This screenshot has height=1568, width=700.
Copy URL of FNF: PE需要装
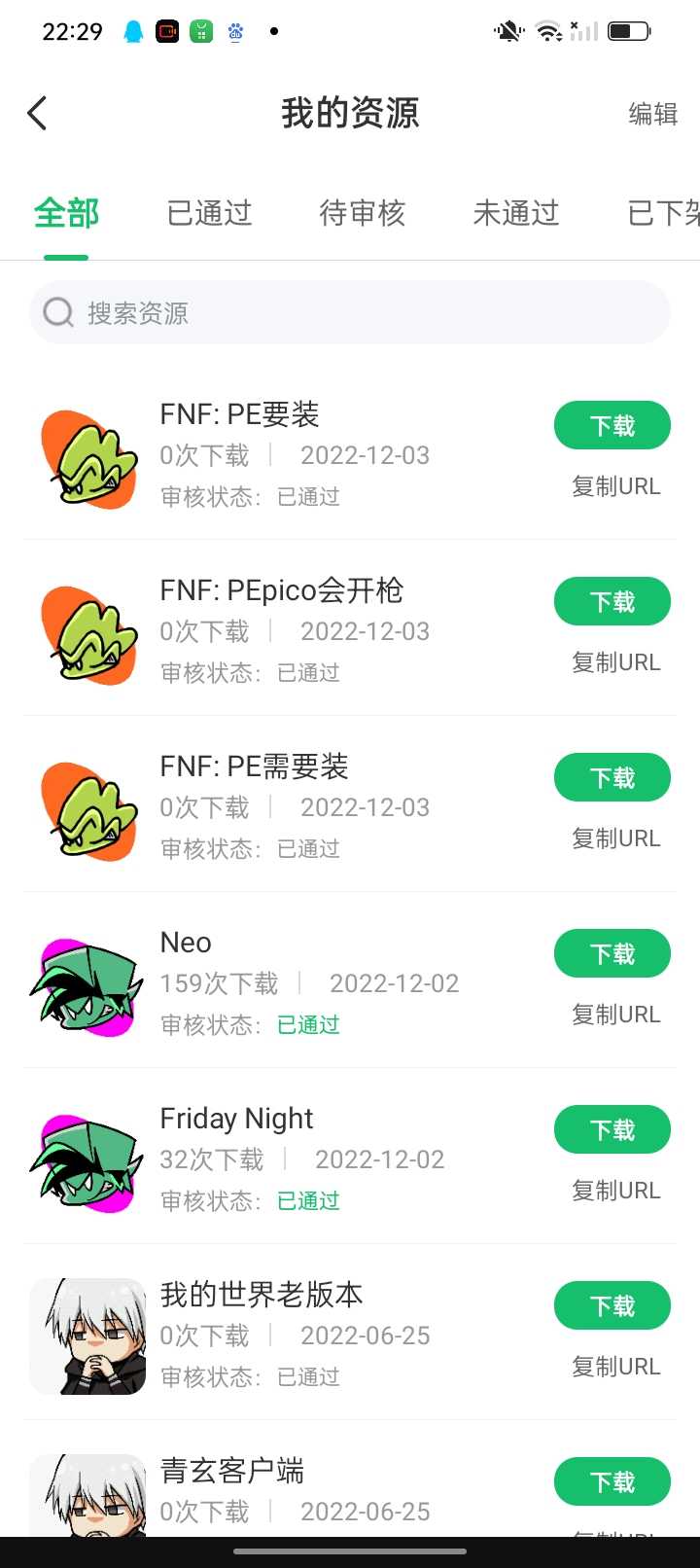tap(615, 838)
